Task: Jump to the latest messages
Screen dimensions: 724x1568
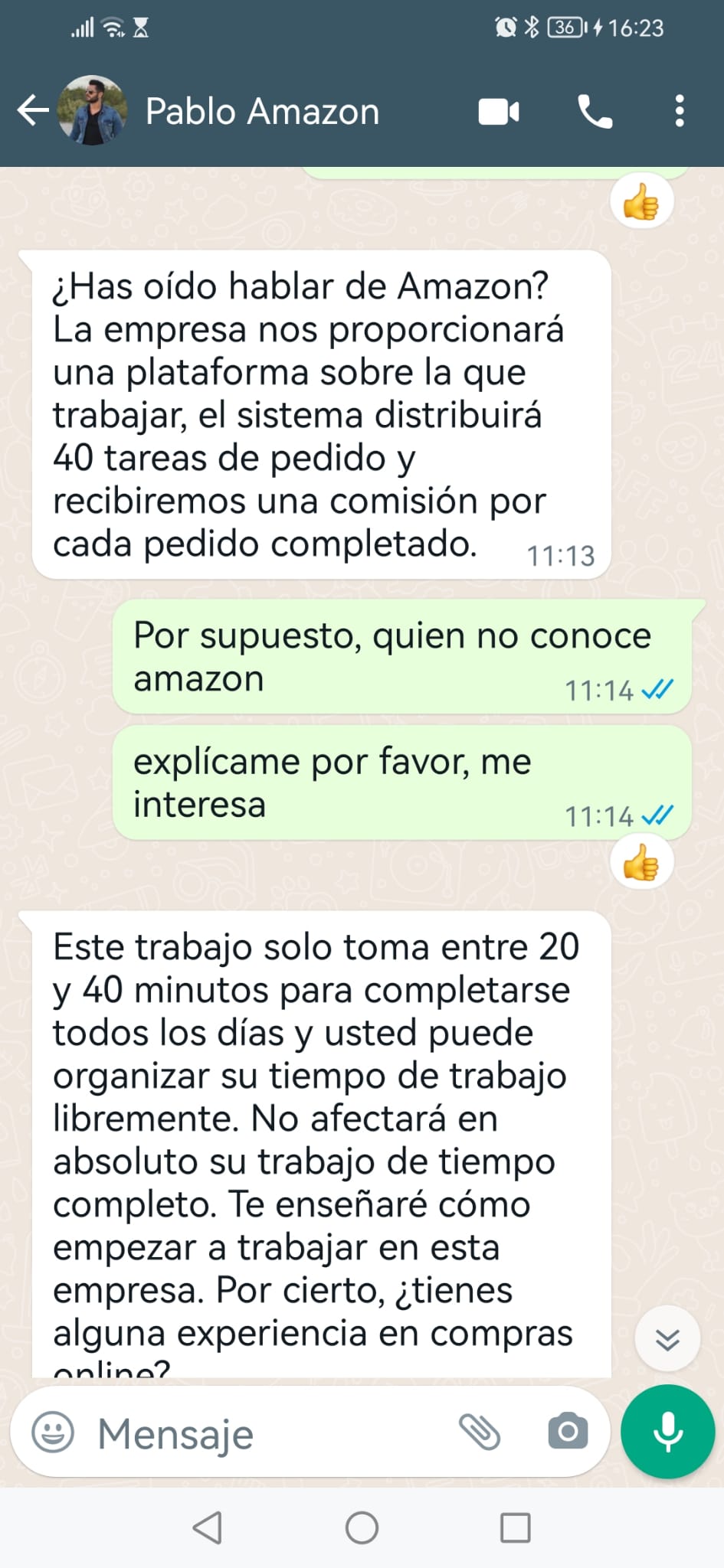Action: pyautogui.click(x=667, y=1339)
